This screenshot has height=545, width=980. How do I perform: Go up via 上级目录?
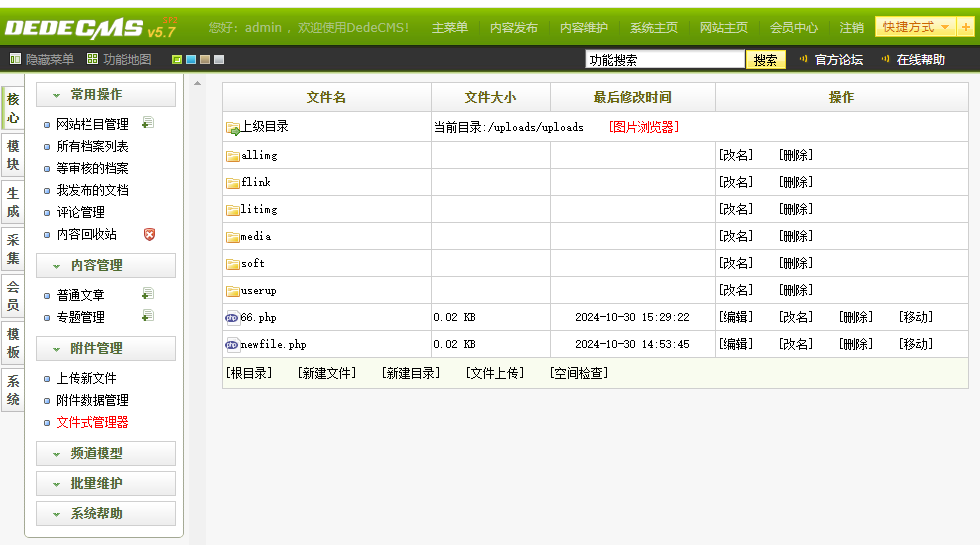point(264,127)
